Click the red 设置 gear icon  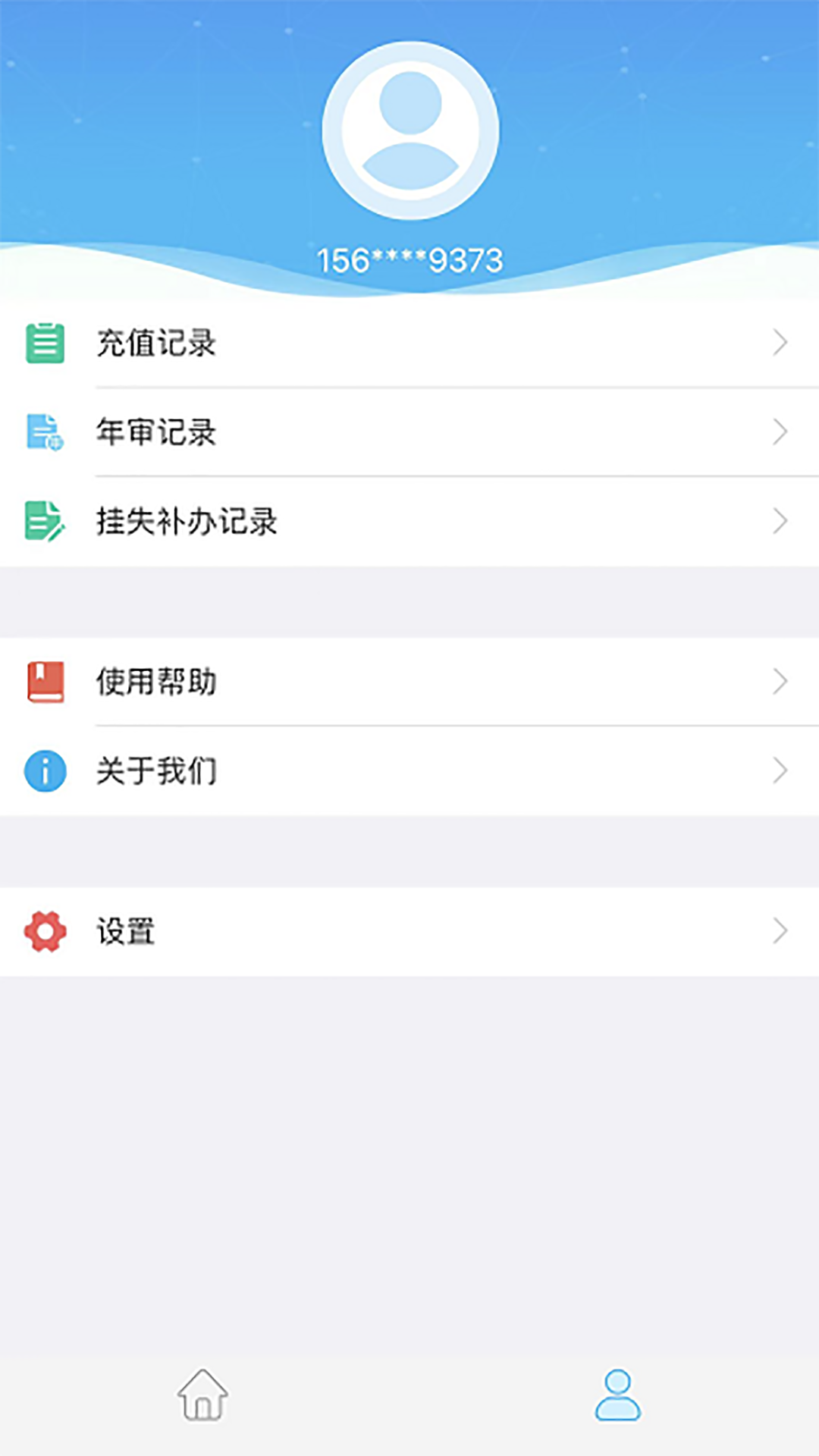pos(45,931)
